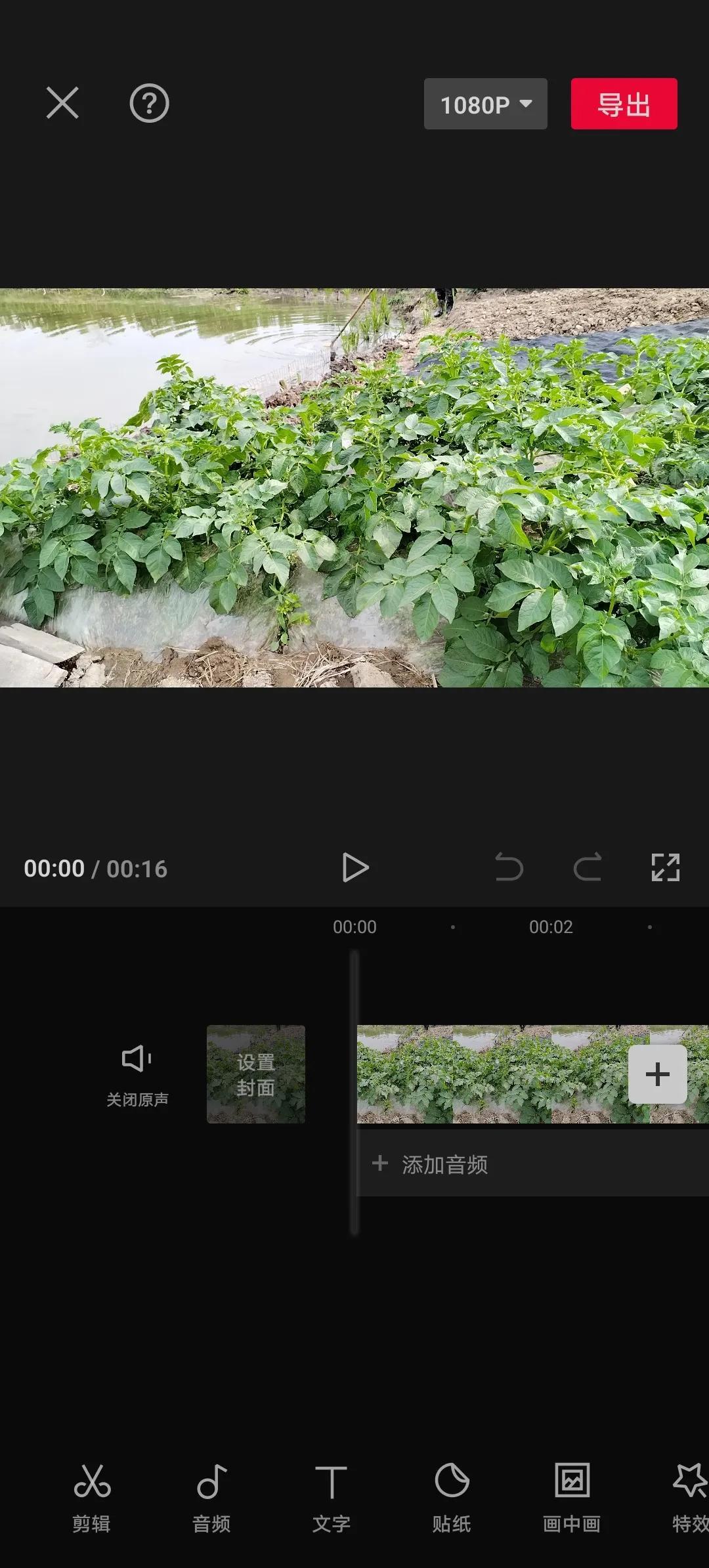Tap the red 导出 export button
This screenshot has height=1568, width=709.
(624, 104)
